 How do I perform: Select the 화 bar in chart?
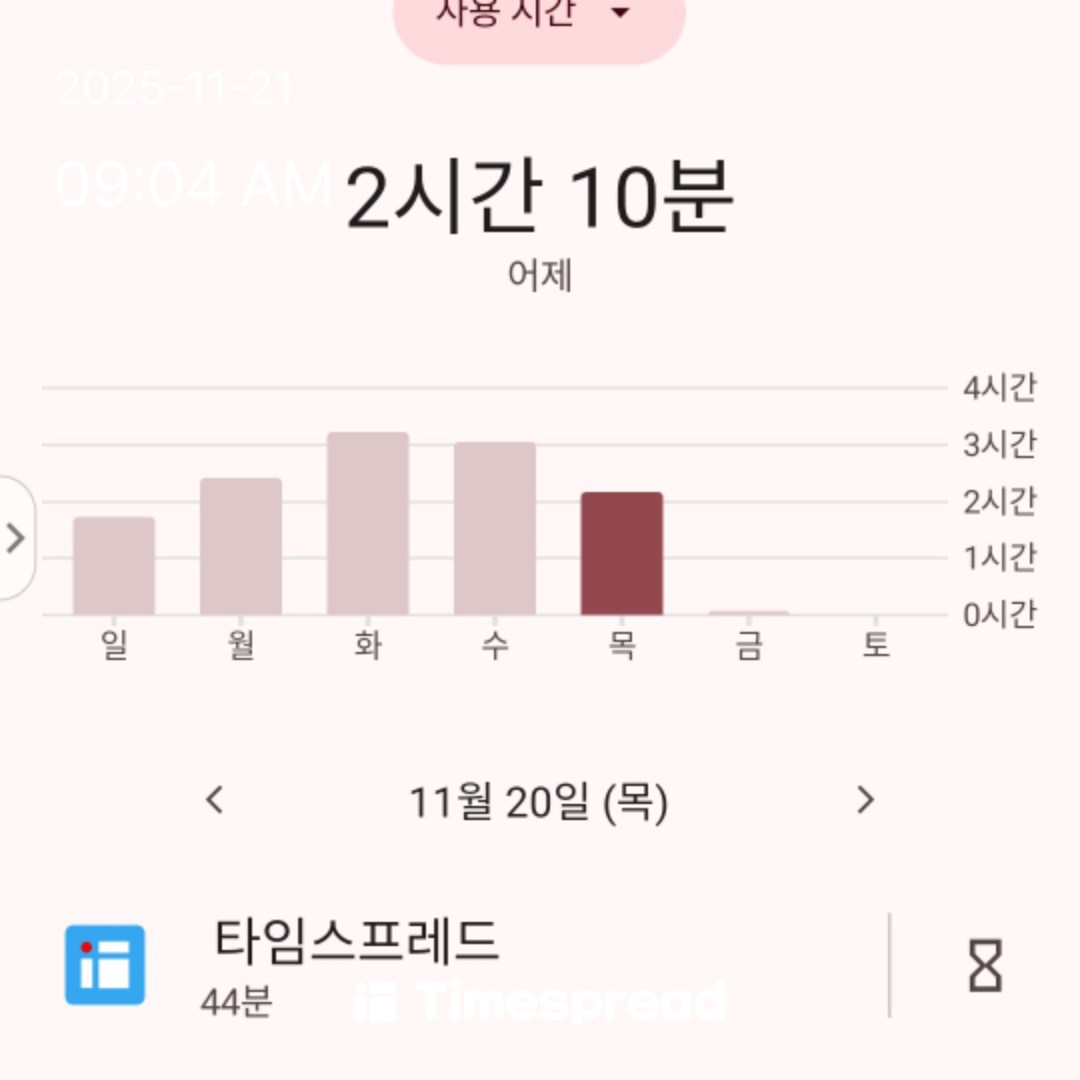(x=368, y=523)
